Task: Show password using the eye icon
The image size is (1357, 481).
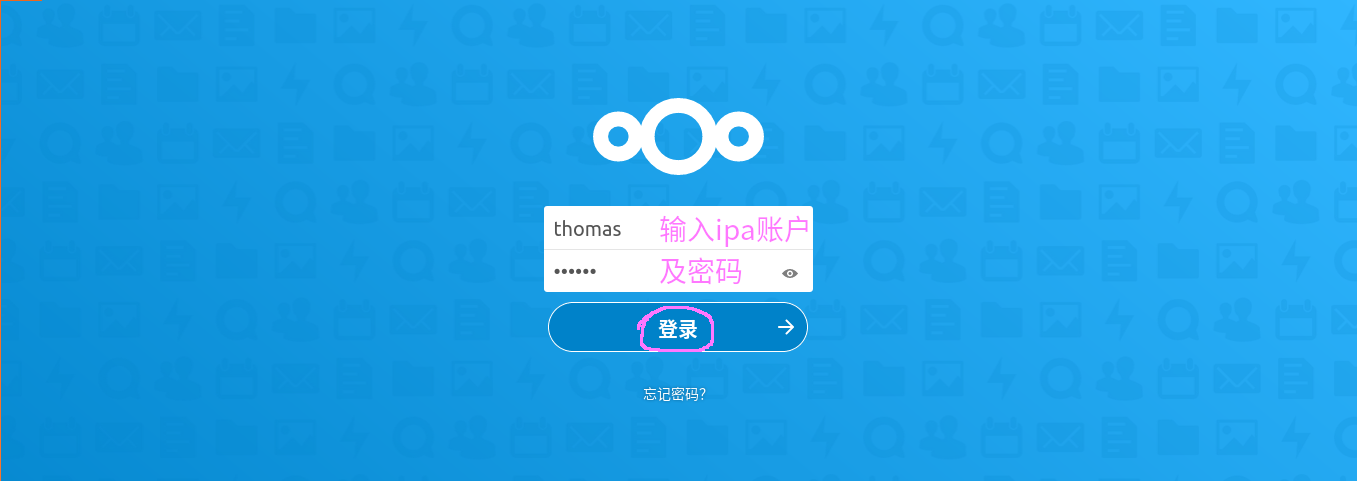Action: click(790, 273)
